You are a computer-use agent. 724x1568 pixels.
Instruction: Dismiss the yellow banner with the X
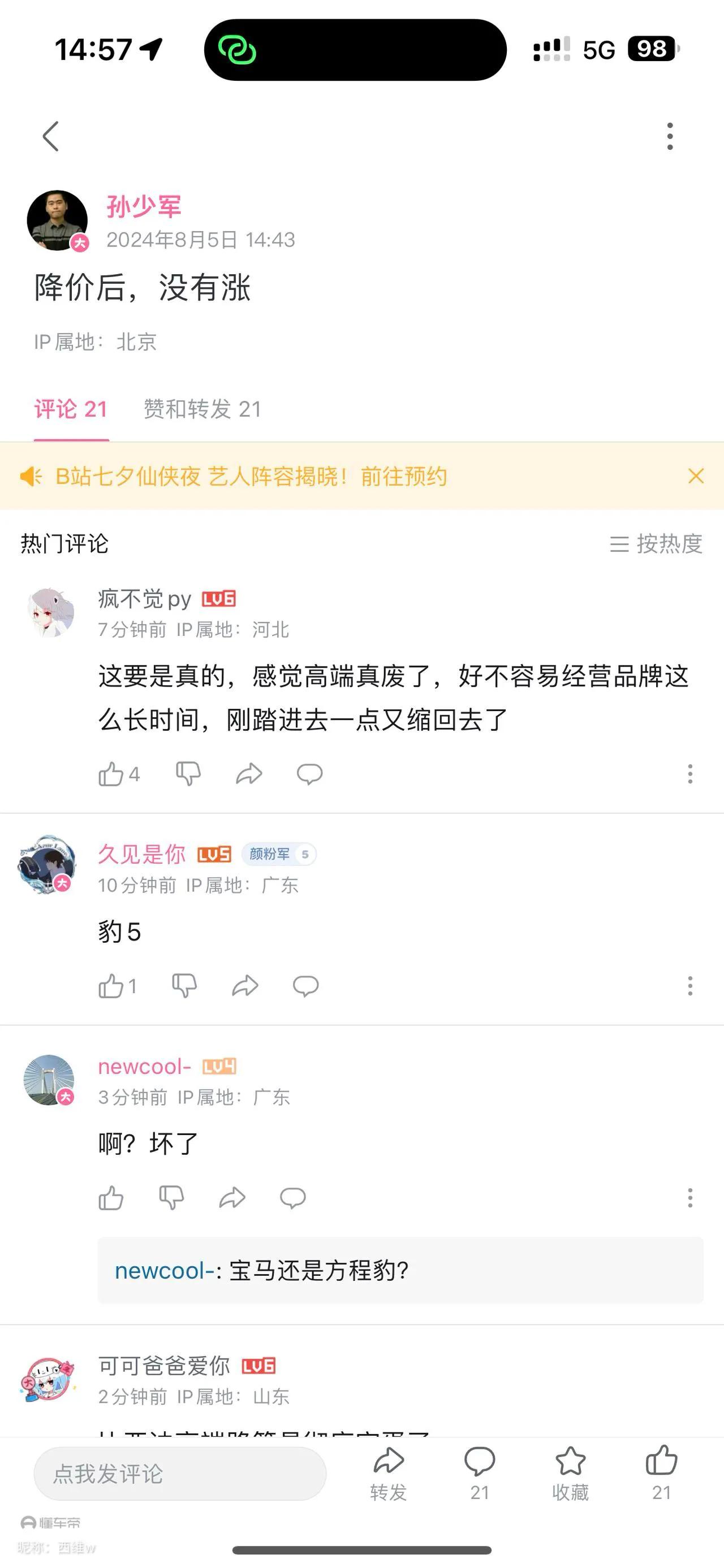696,477
